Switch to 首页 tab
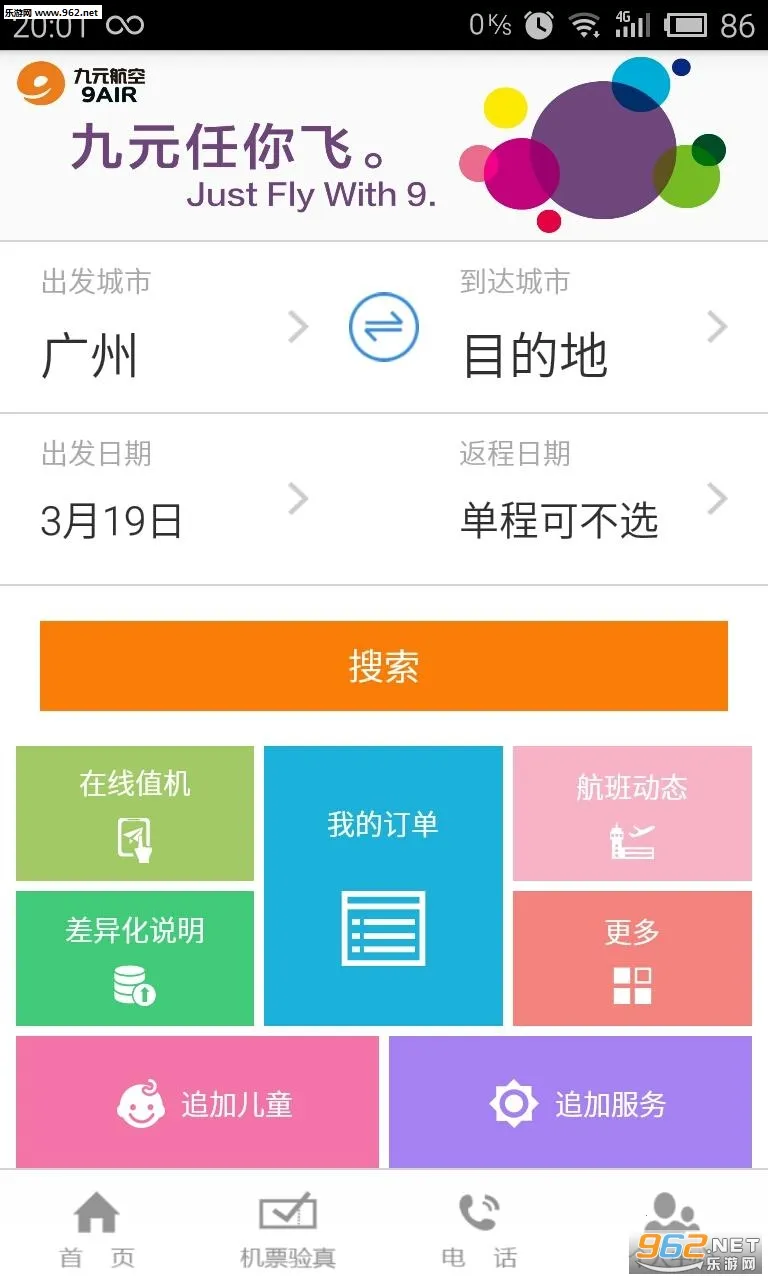This screenshot has width=768, height=1280. pyautogui.click(x=97, y=1228)
